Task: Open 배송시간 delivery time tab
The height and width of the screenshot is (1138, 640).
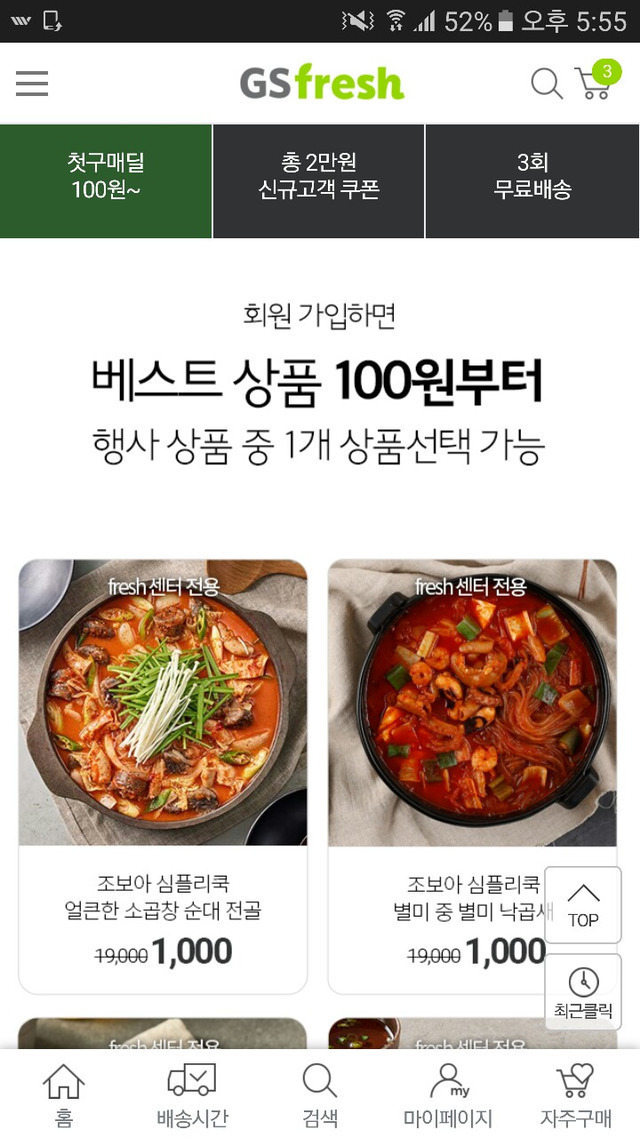Action: [x=192, y=1095]
